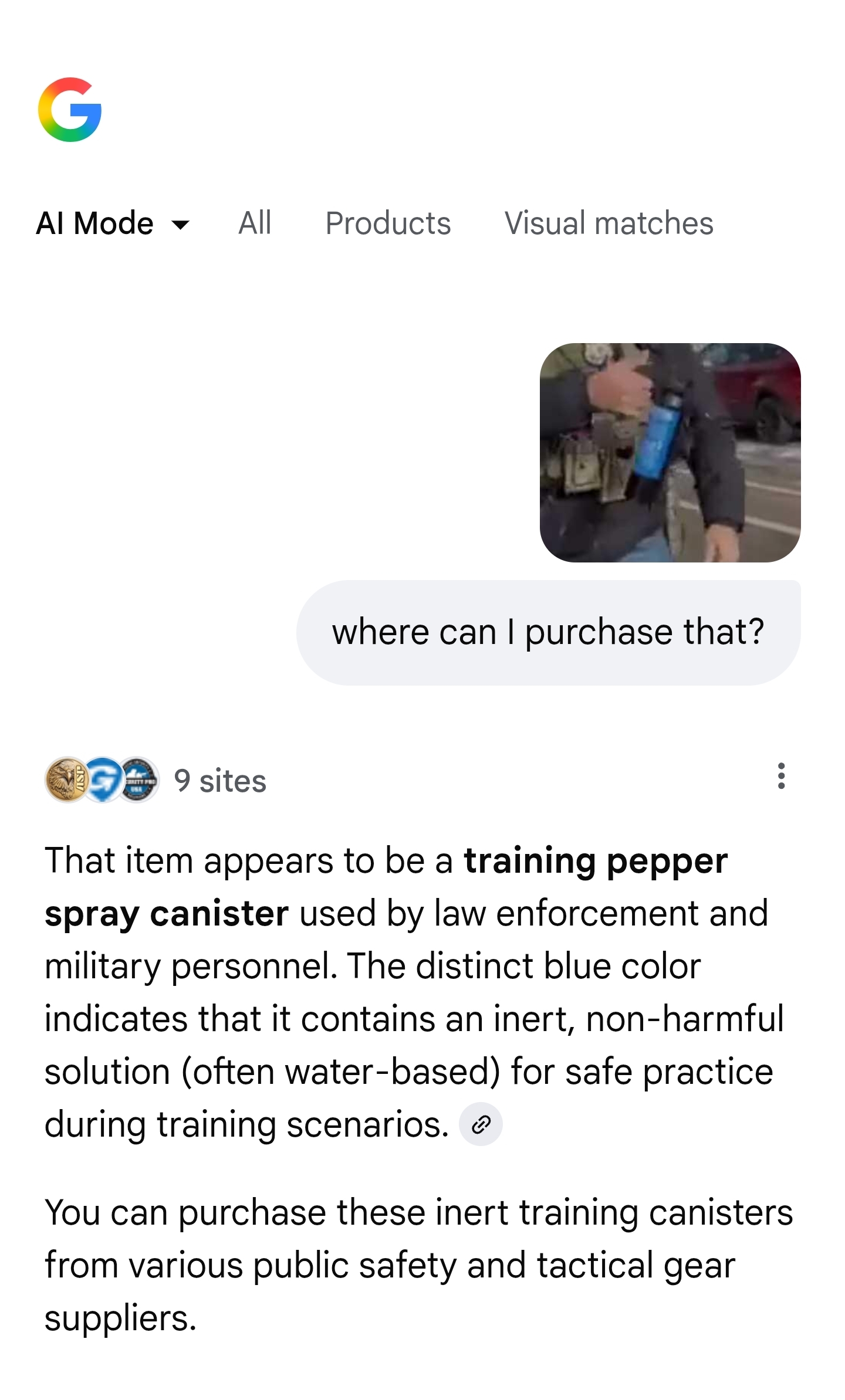Open the three-dot overflow menu

780,776
